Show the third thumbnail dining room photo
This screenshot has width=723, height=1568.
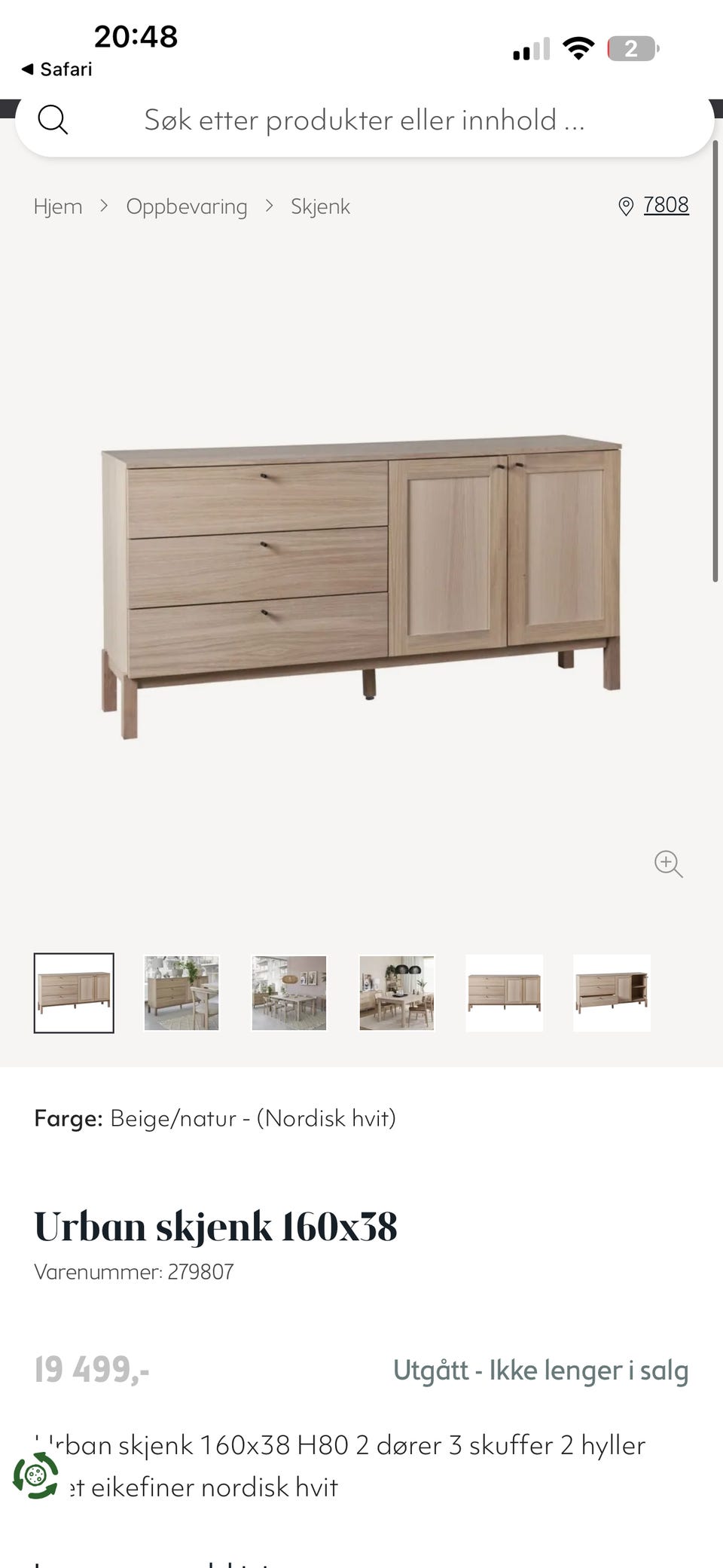(289, 993)
